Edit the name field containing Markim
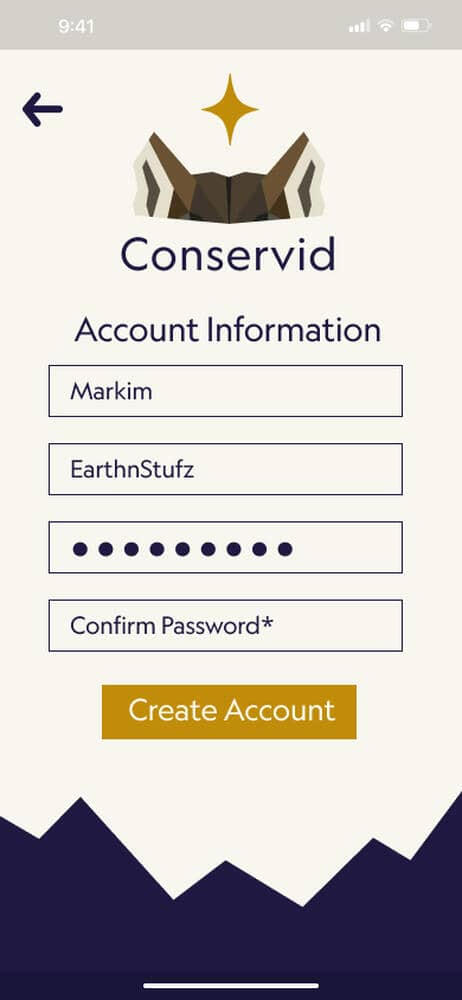This screenshot has width=462, height=1000. point(225,391)
